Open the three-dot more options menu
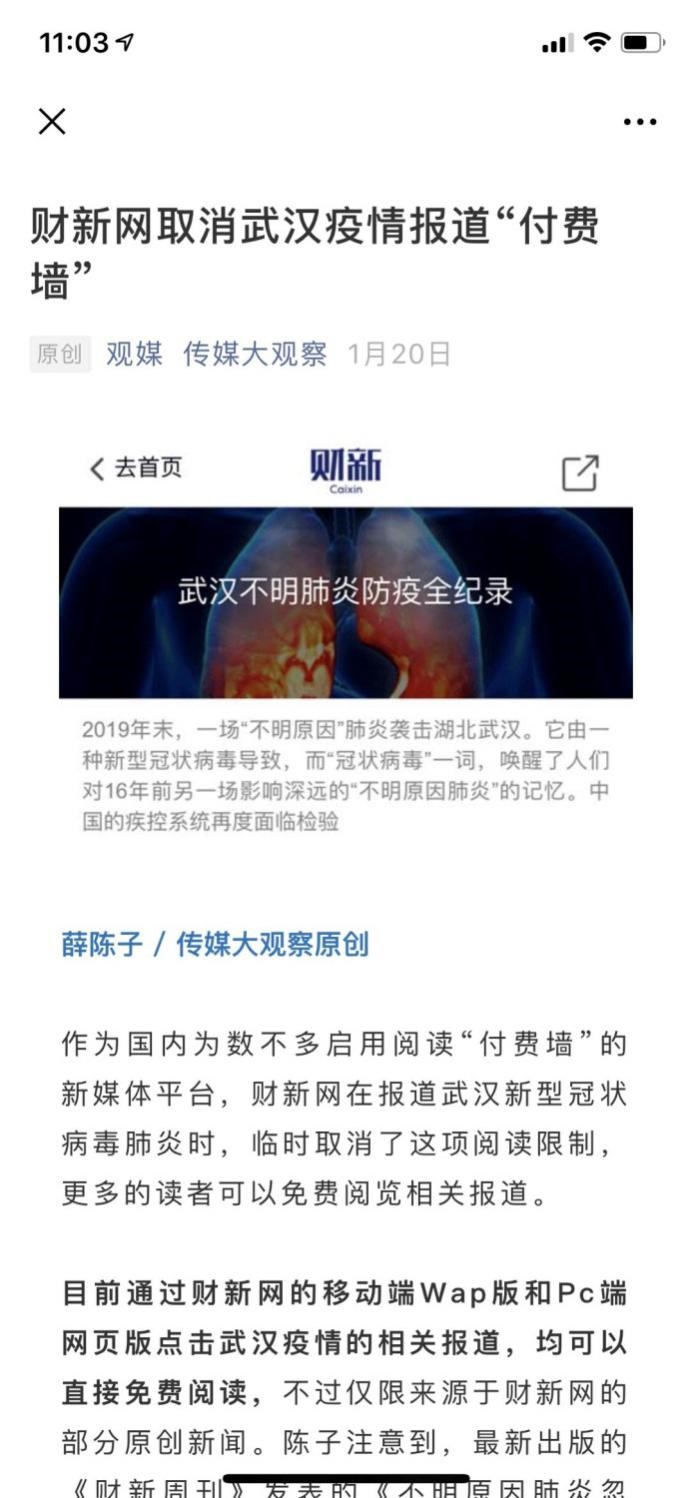 pyautogui.click(x=639, y=122)
